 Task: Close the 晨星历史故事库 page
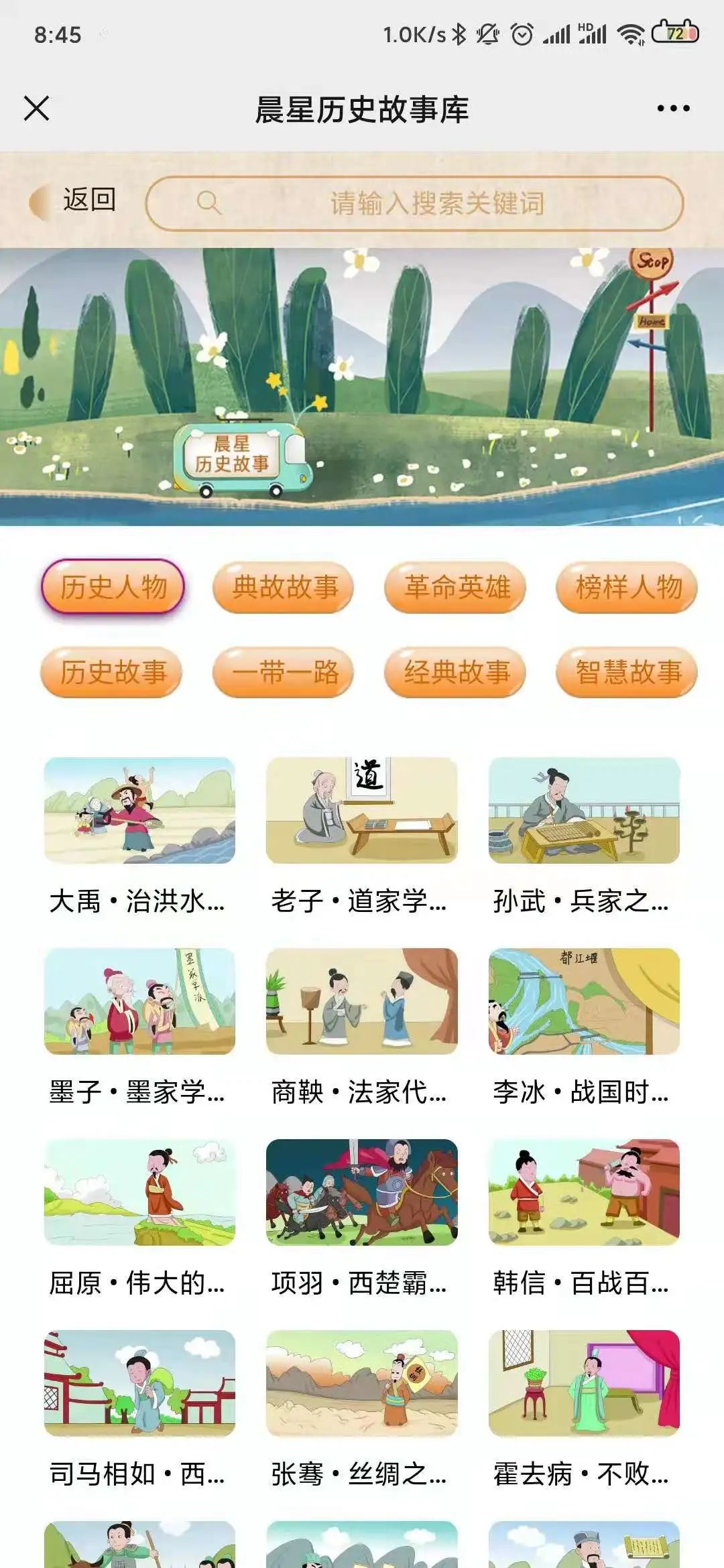(37, 109)
